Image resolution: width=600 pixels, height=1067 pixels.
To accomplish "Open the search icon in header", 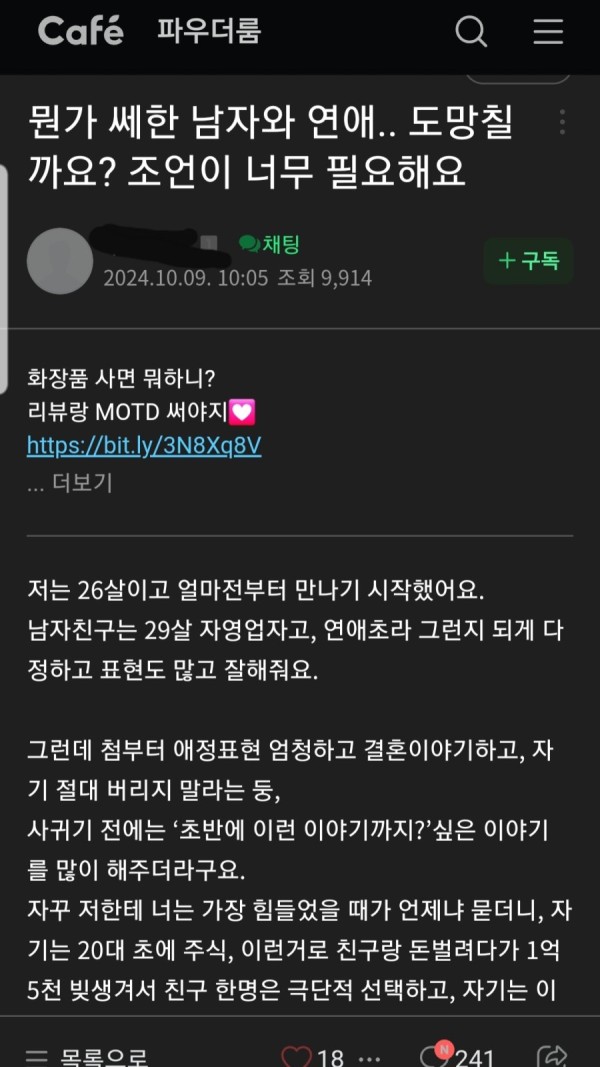I will pos(471,31).
